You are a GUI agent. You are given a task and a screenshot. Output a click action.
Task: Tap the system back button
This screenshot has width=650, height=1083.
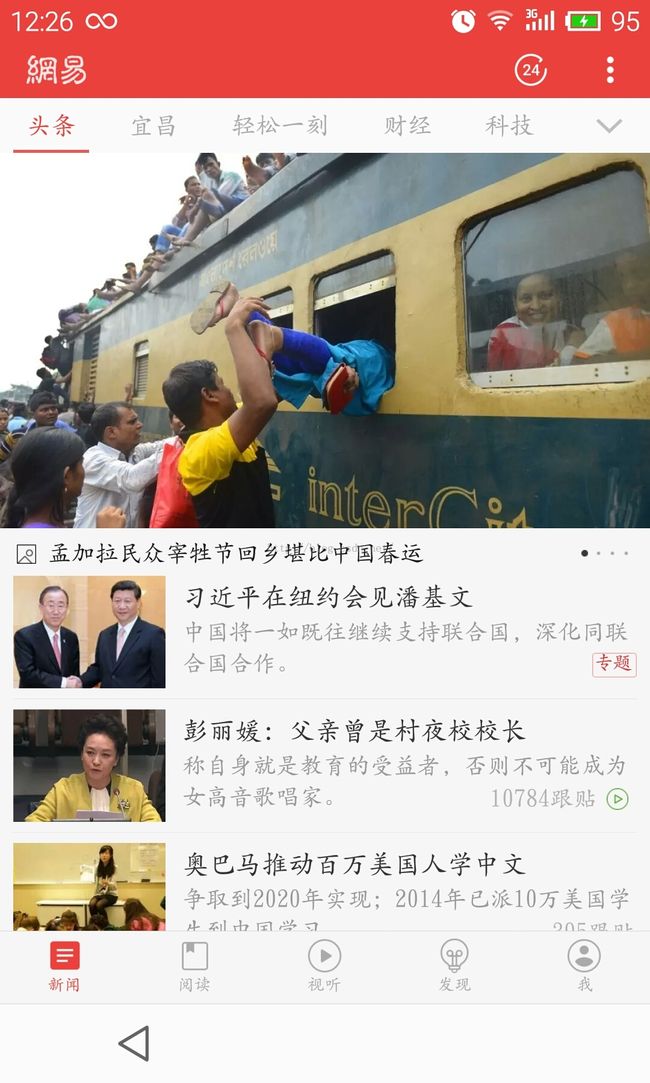(134, 1043)
